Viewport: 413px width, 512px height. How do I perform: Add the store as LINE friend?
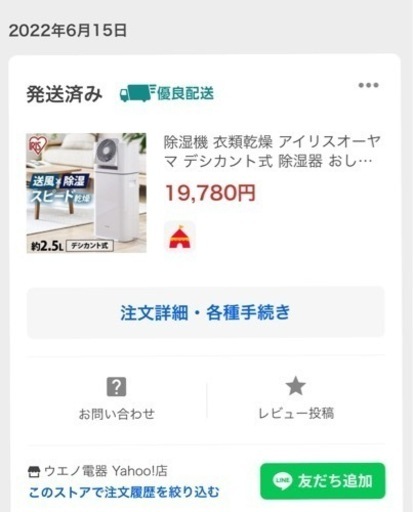coord(322,481)
